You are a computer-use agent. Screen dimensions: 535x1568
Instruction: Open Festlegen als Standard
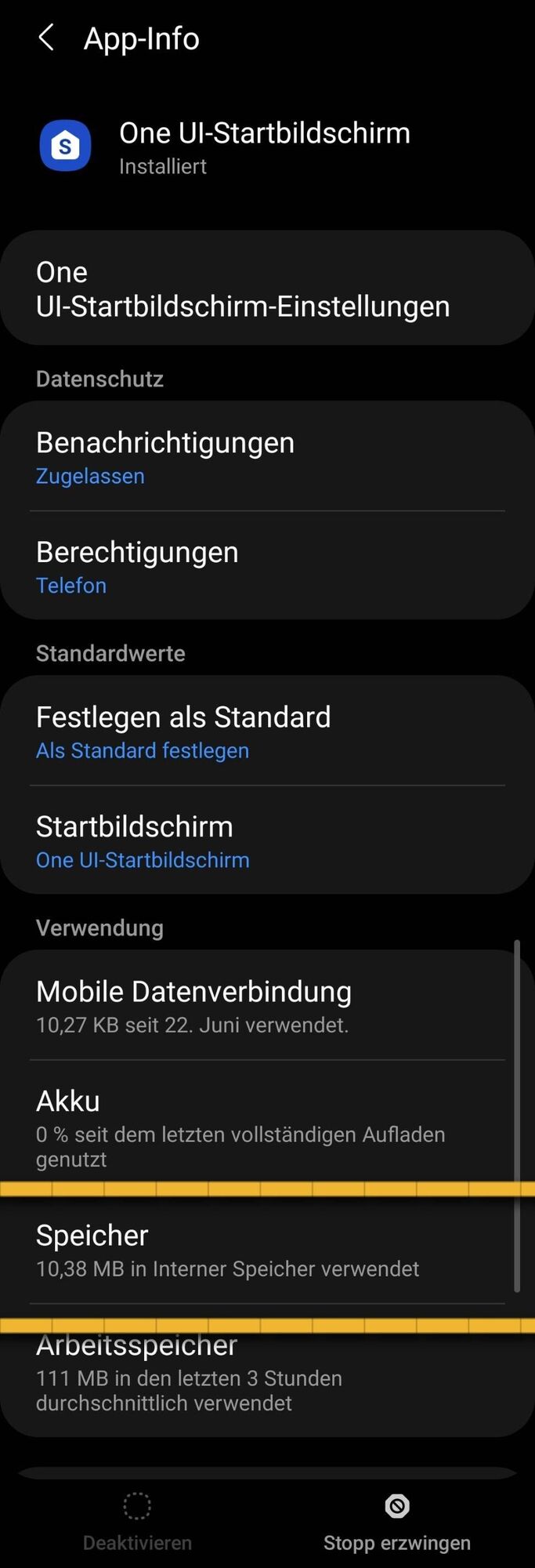(x=266, y=731)
